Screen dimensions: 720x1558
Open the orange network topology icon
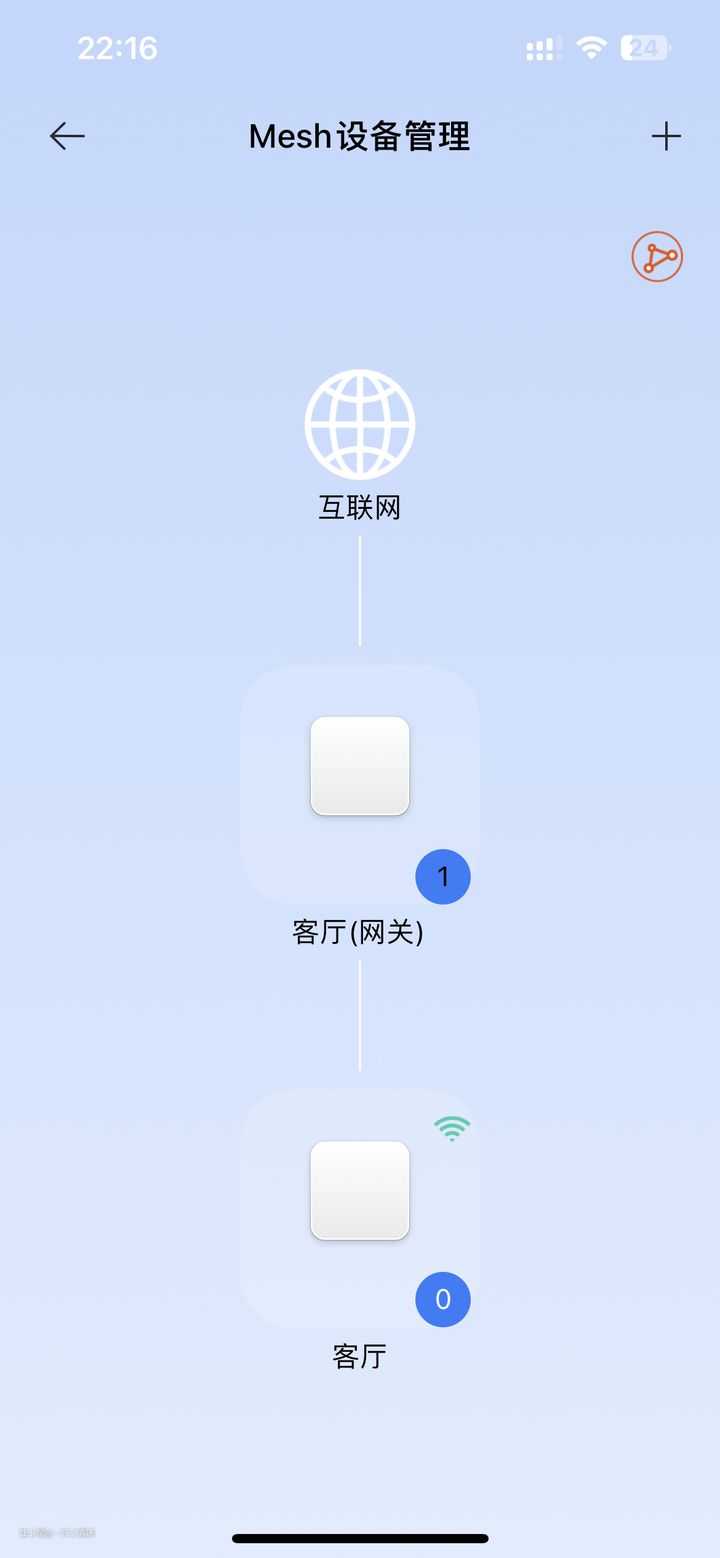point(657,257)
